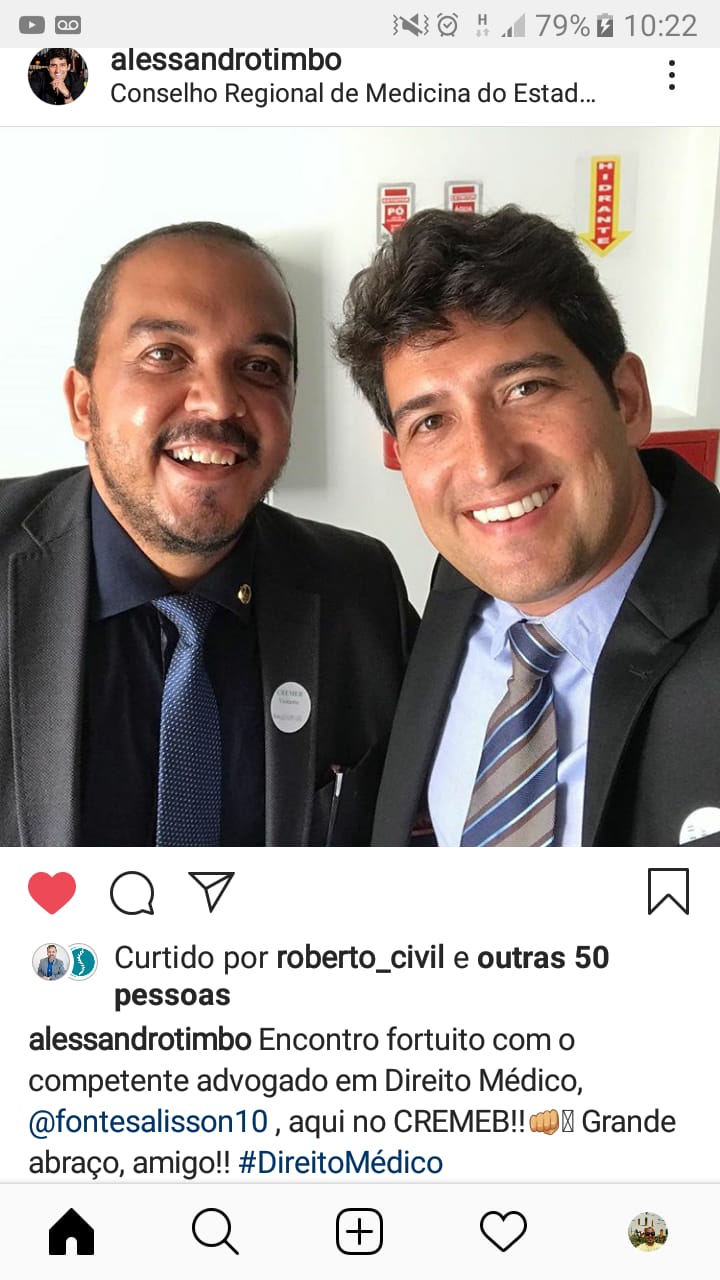The image size is (720, 1280).
Task: Go to the Home feed tab
Action: click(72, 1232)
